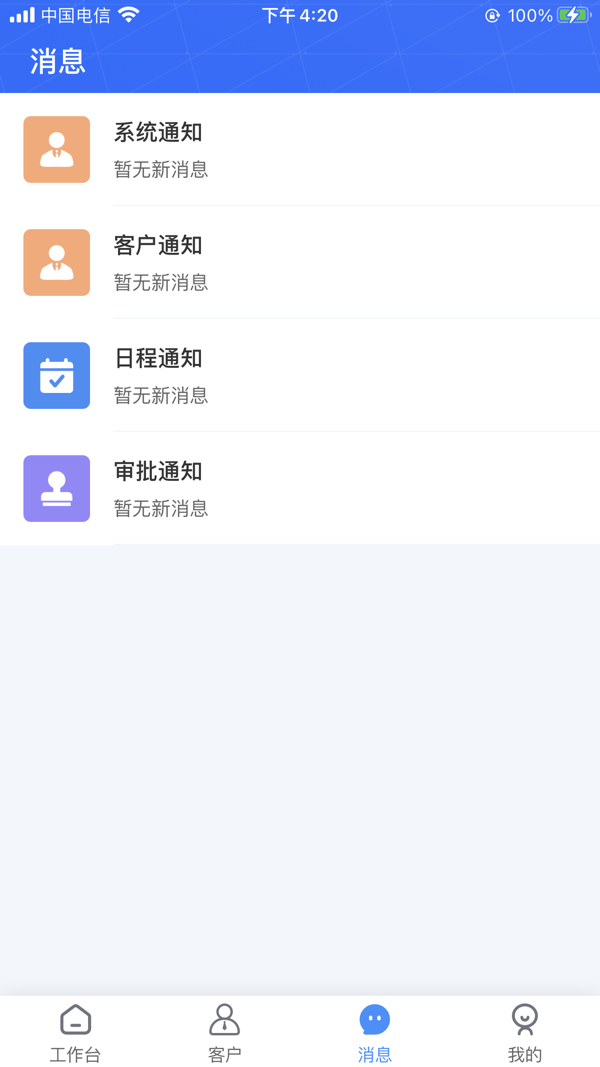Open the 我的 tab
Image resolution: width=600 pixels, height=1067 pixels.
[525, 1032]
